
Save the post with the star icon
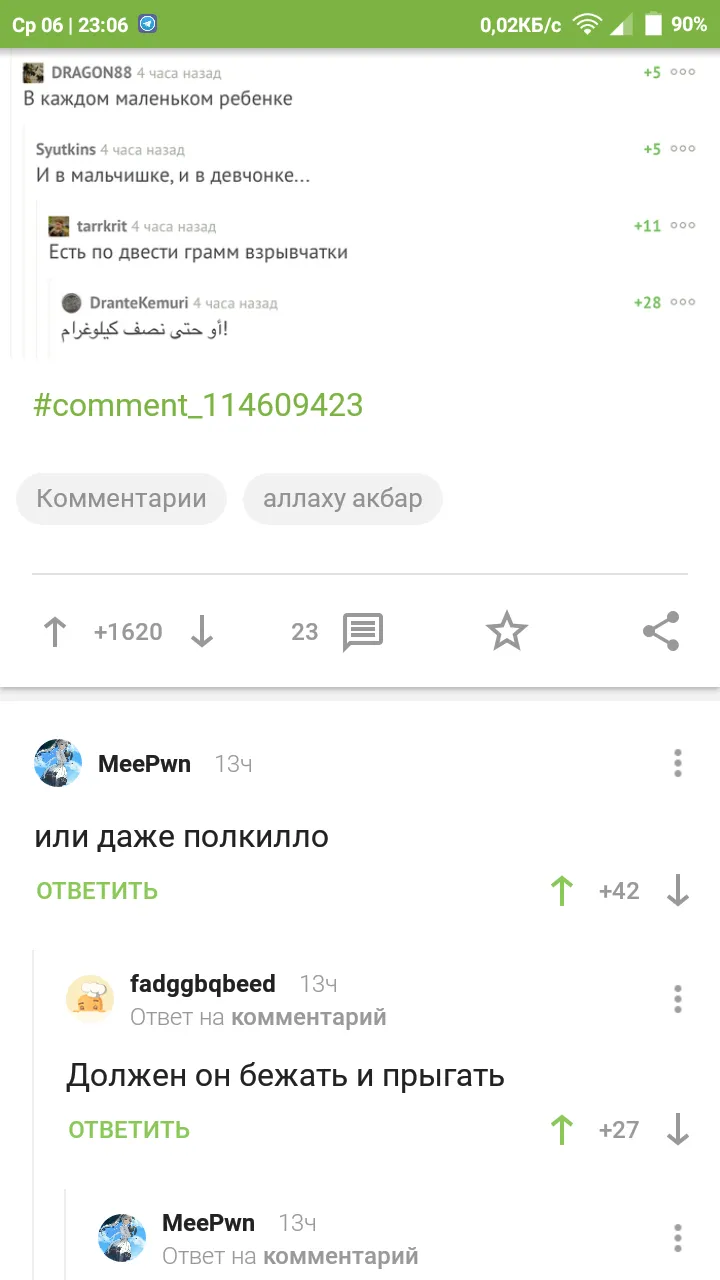(x=506, y=632)
